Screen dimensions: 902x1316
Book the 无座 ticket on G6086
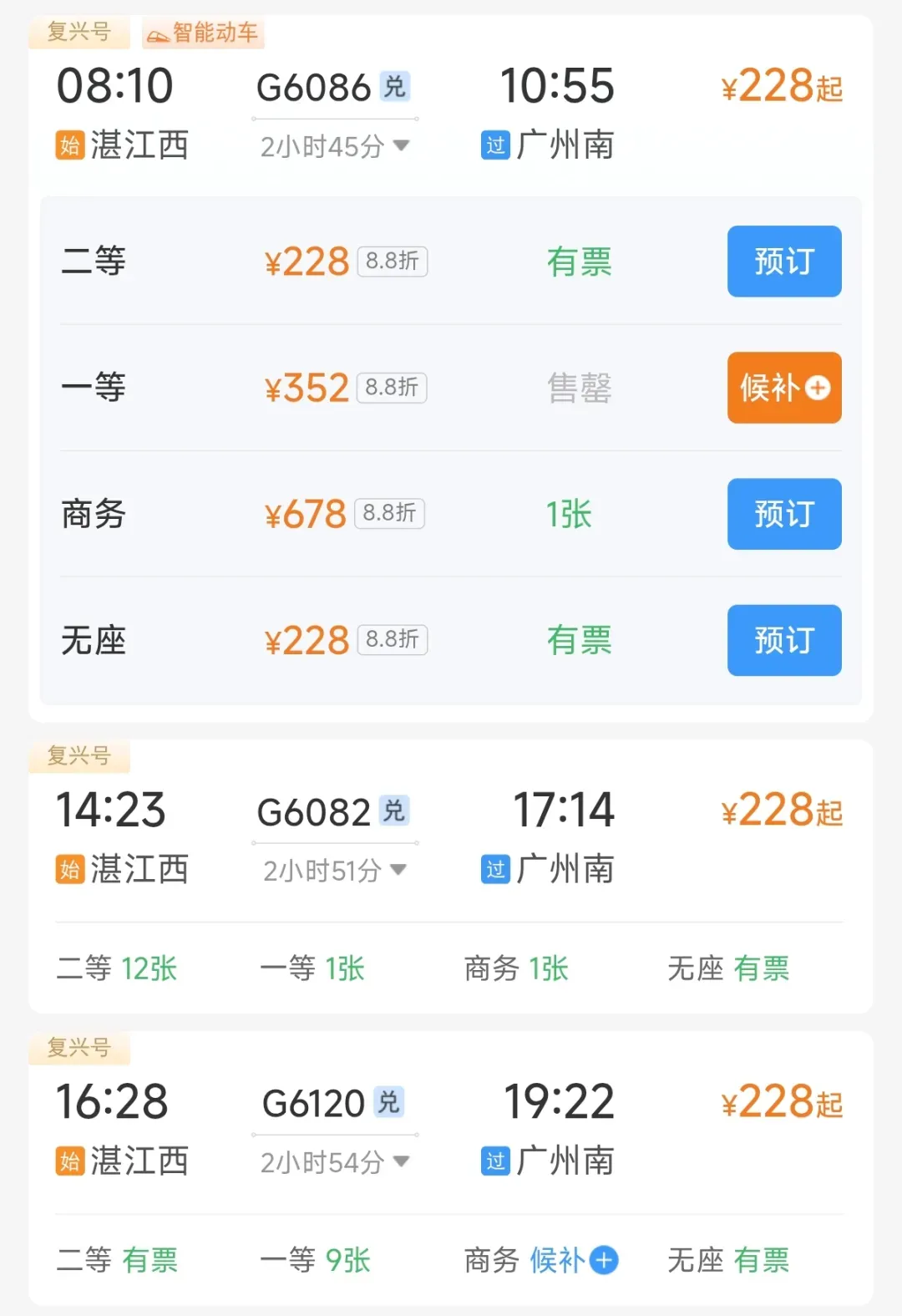(783, 640)
